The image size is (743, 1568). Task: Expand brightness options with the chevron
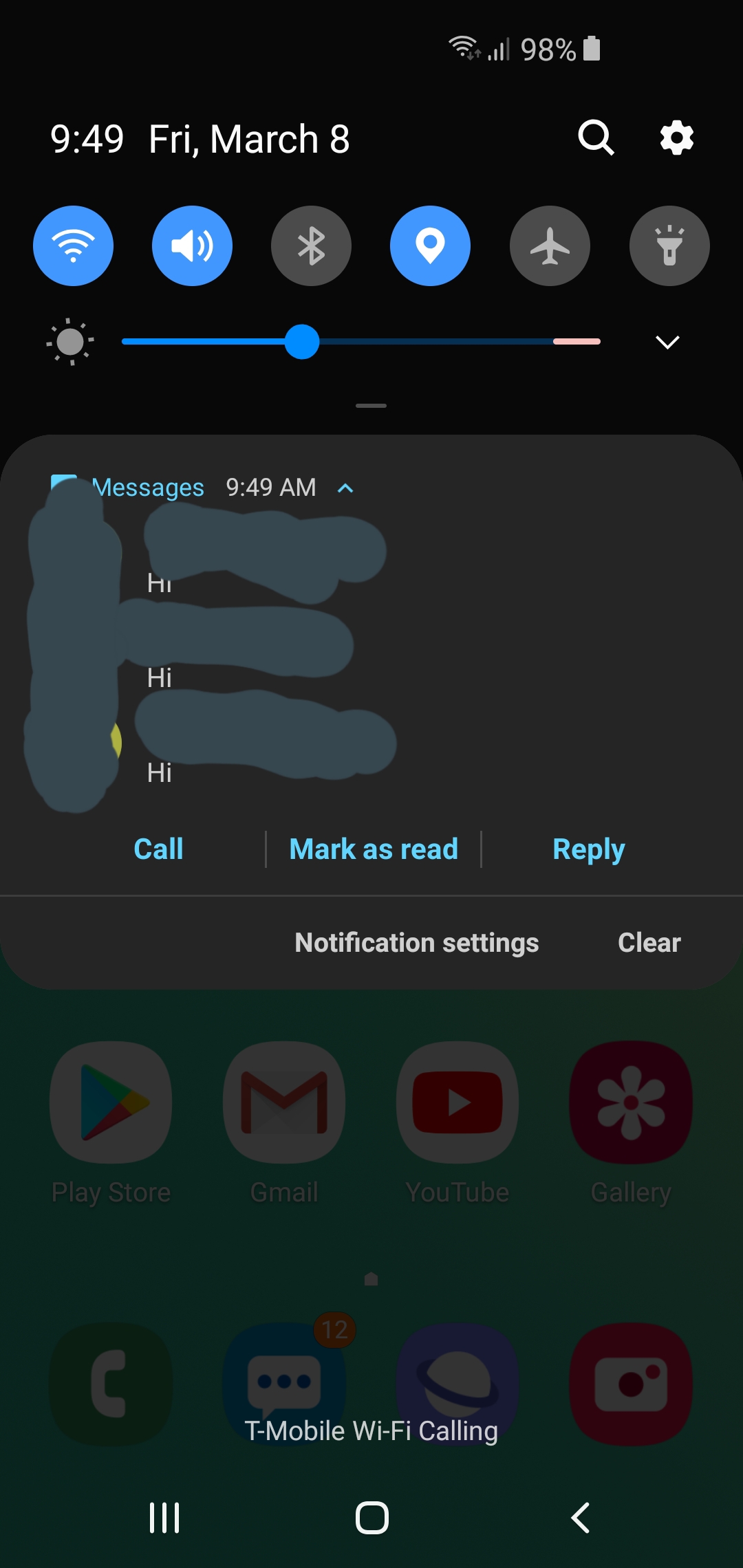coord(667,342)
